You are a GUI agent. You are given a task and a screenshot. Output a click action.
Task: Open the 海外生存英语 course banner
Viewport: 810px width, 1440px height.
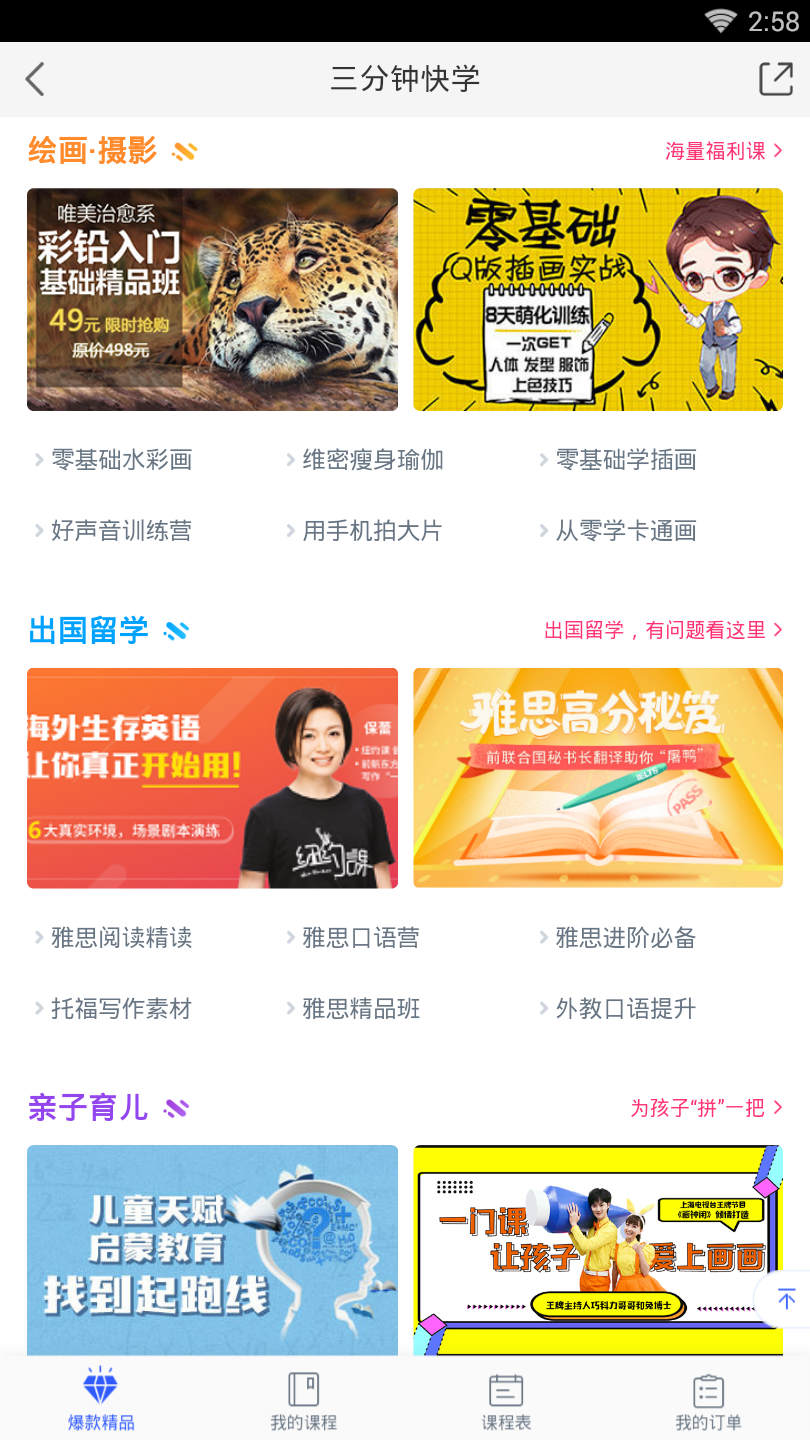212,778
